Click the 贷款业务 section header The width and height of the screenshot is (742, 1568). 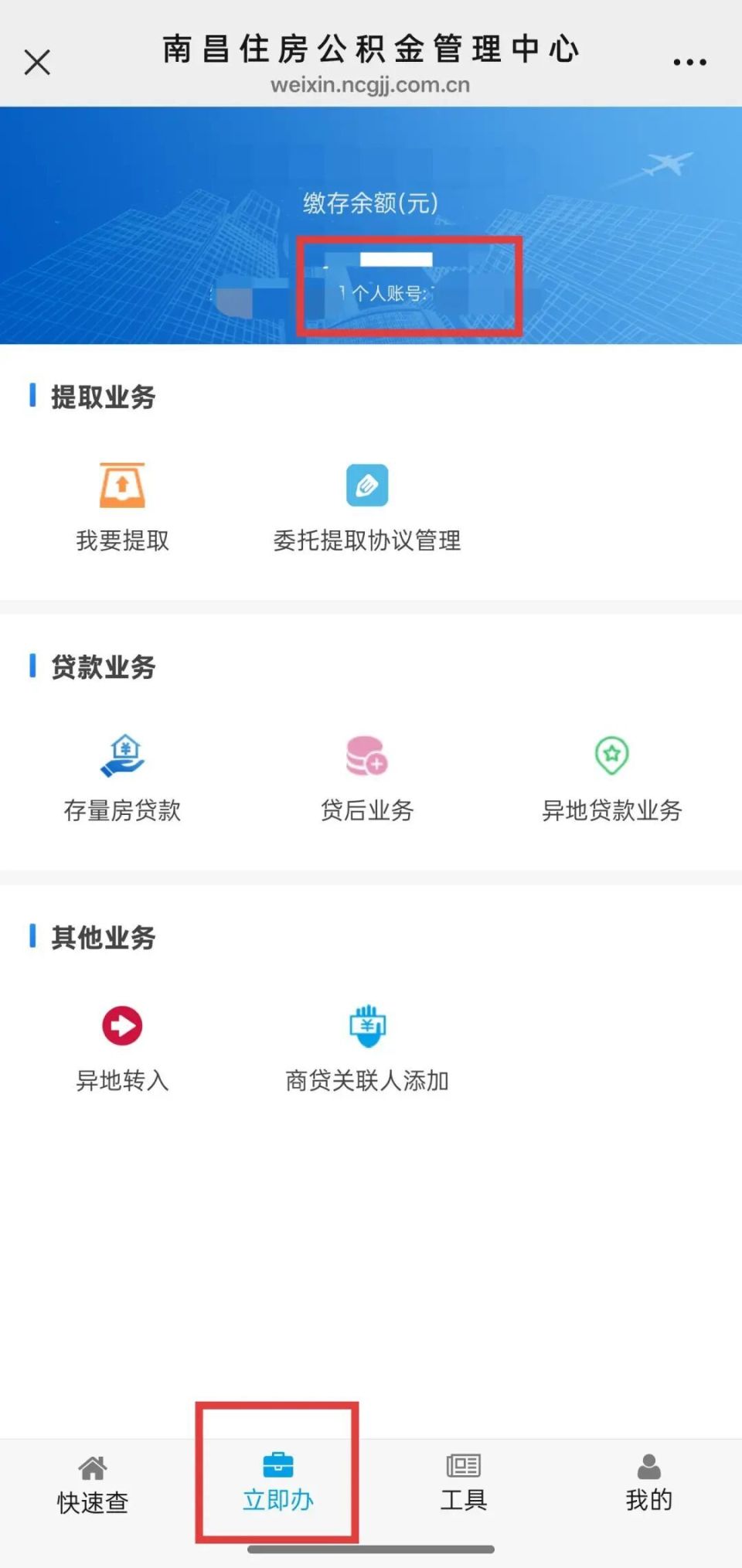tap(103, 666)
